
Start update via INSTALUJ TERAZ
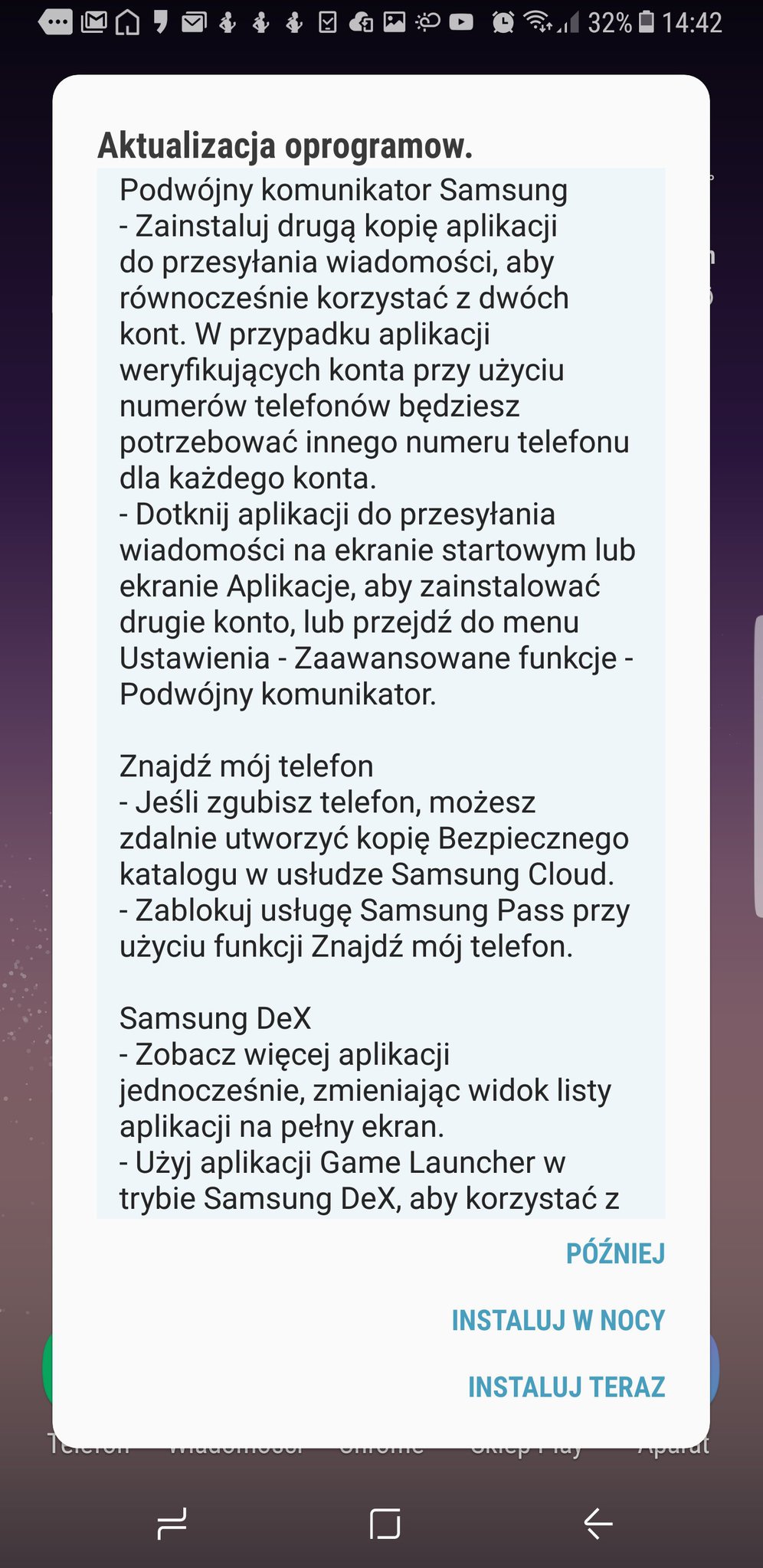(x=566, y=1387)
